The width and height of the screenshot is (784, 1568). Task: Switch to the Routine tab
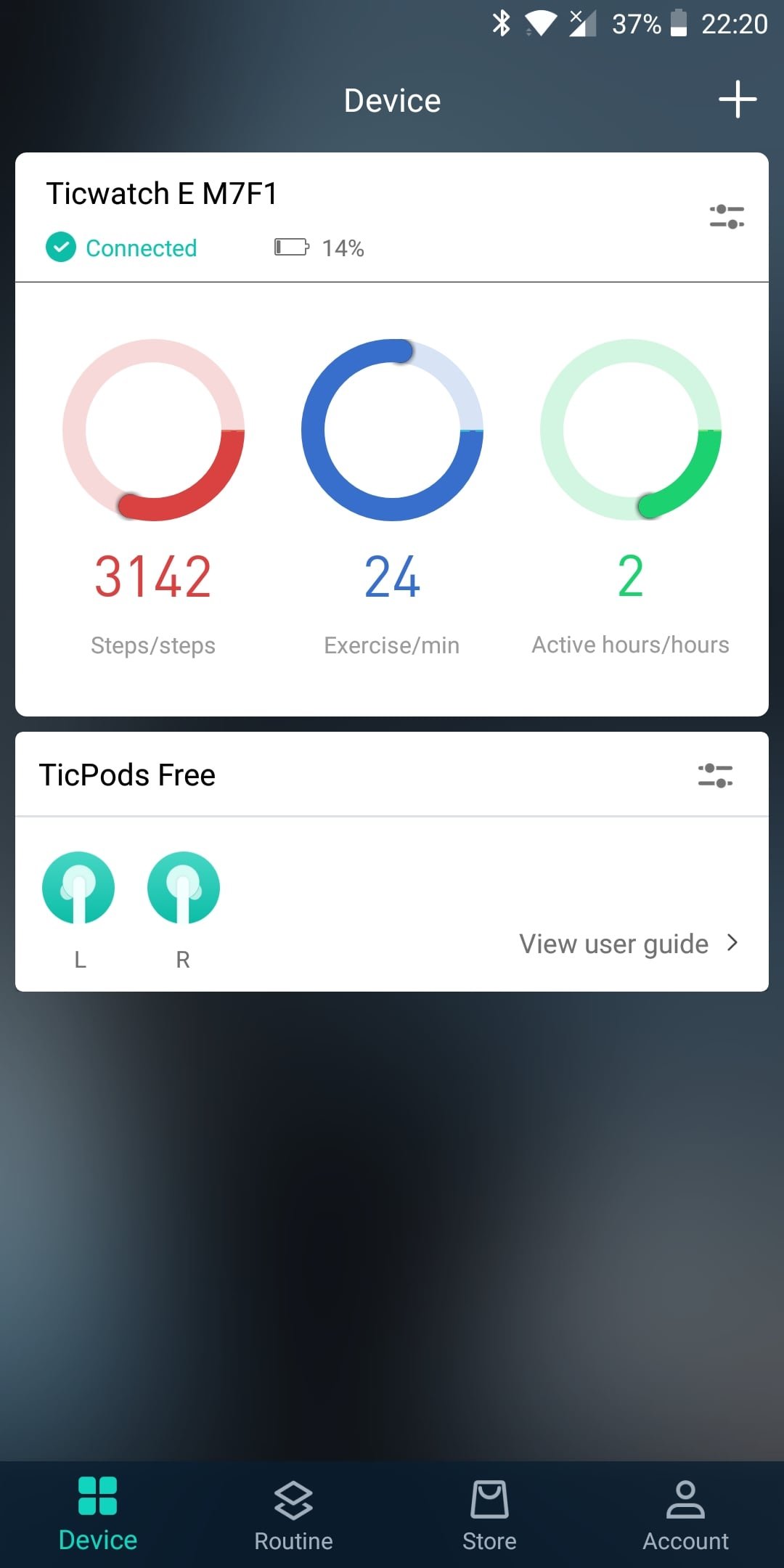point(293,1515)
